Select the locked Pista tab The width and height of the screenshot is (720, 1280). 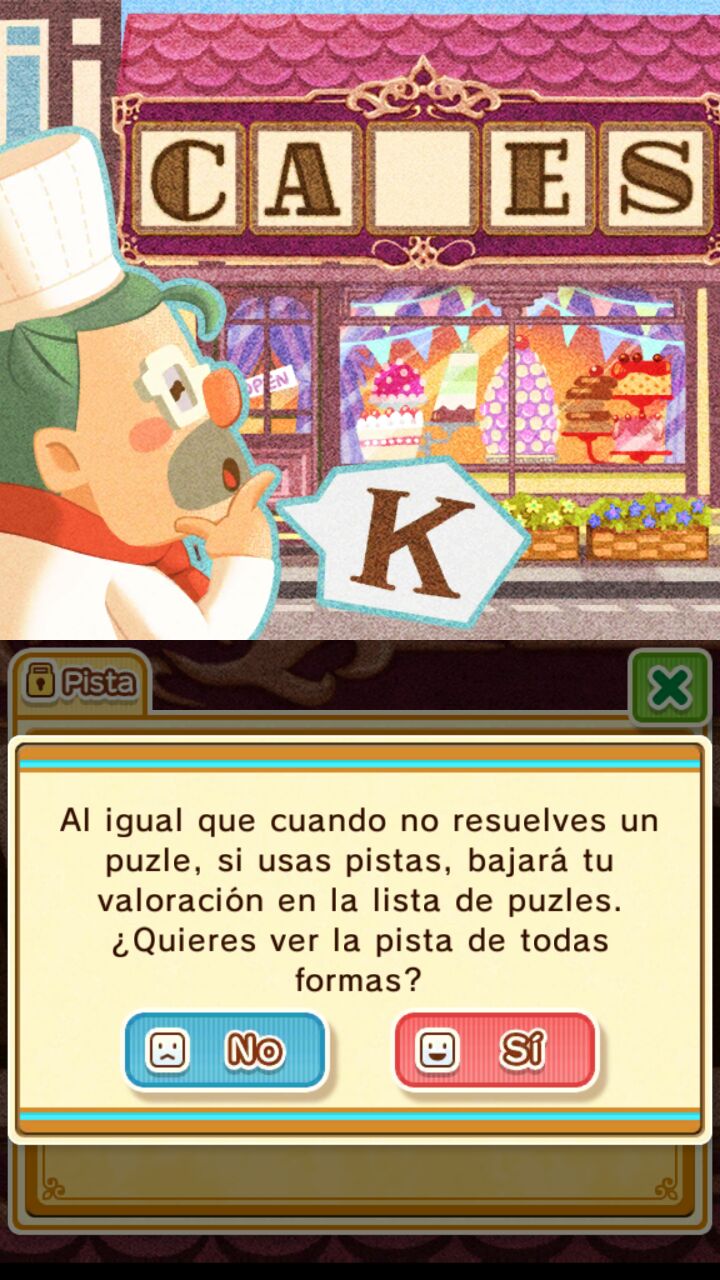tap(80, 682)
